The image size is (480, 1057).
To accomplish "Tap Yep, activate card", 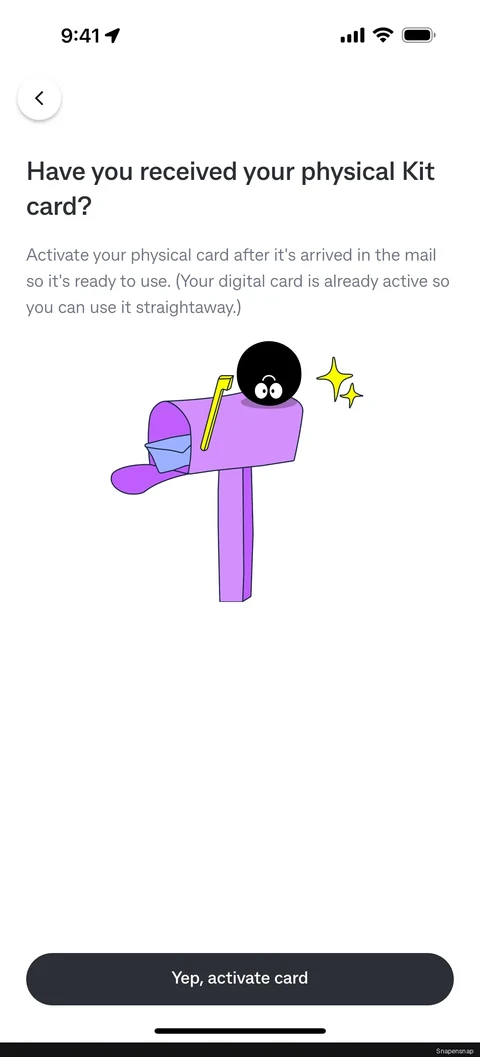I will click(x=240, y=978).
